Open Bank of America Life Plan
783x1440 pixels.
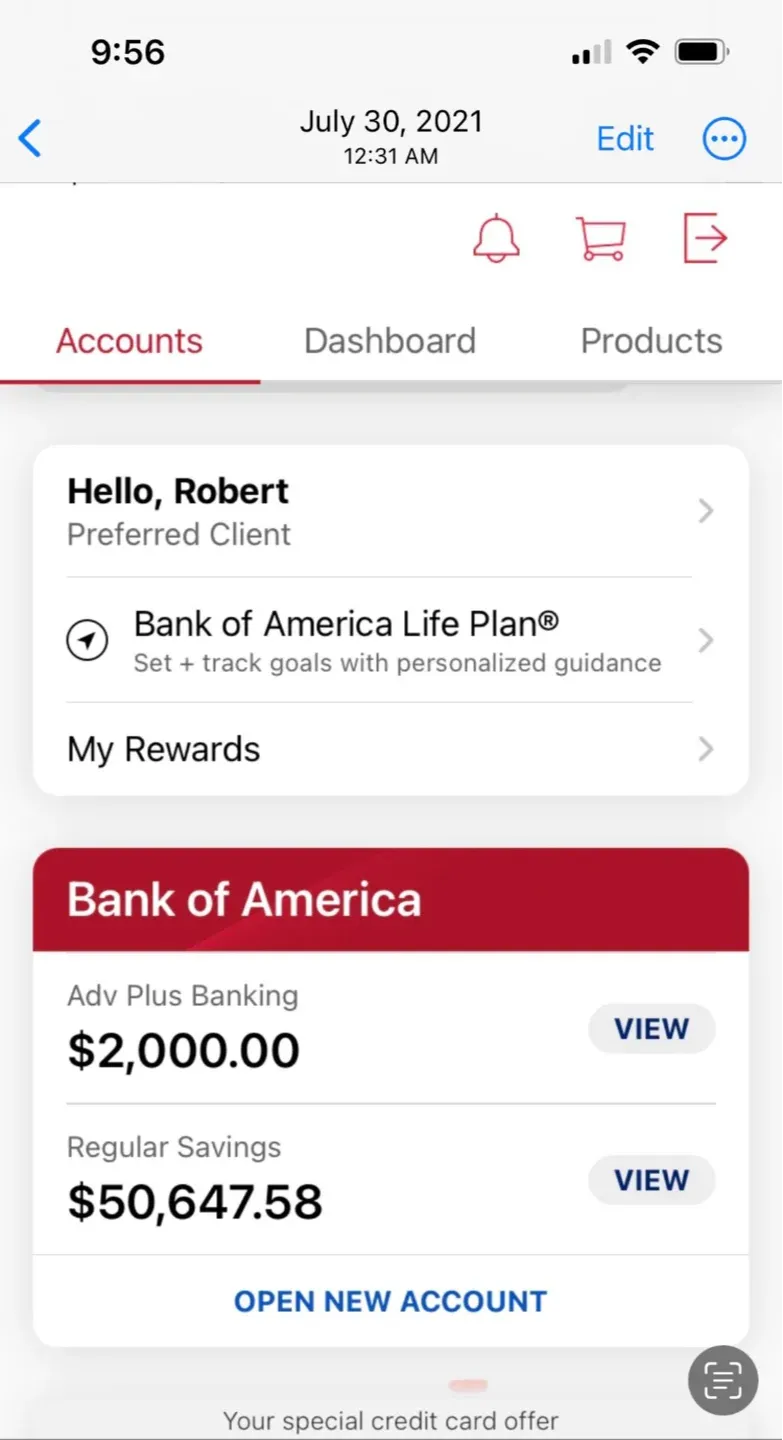pos(390,640)
